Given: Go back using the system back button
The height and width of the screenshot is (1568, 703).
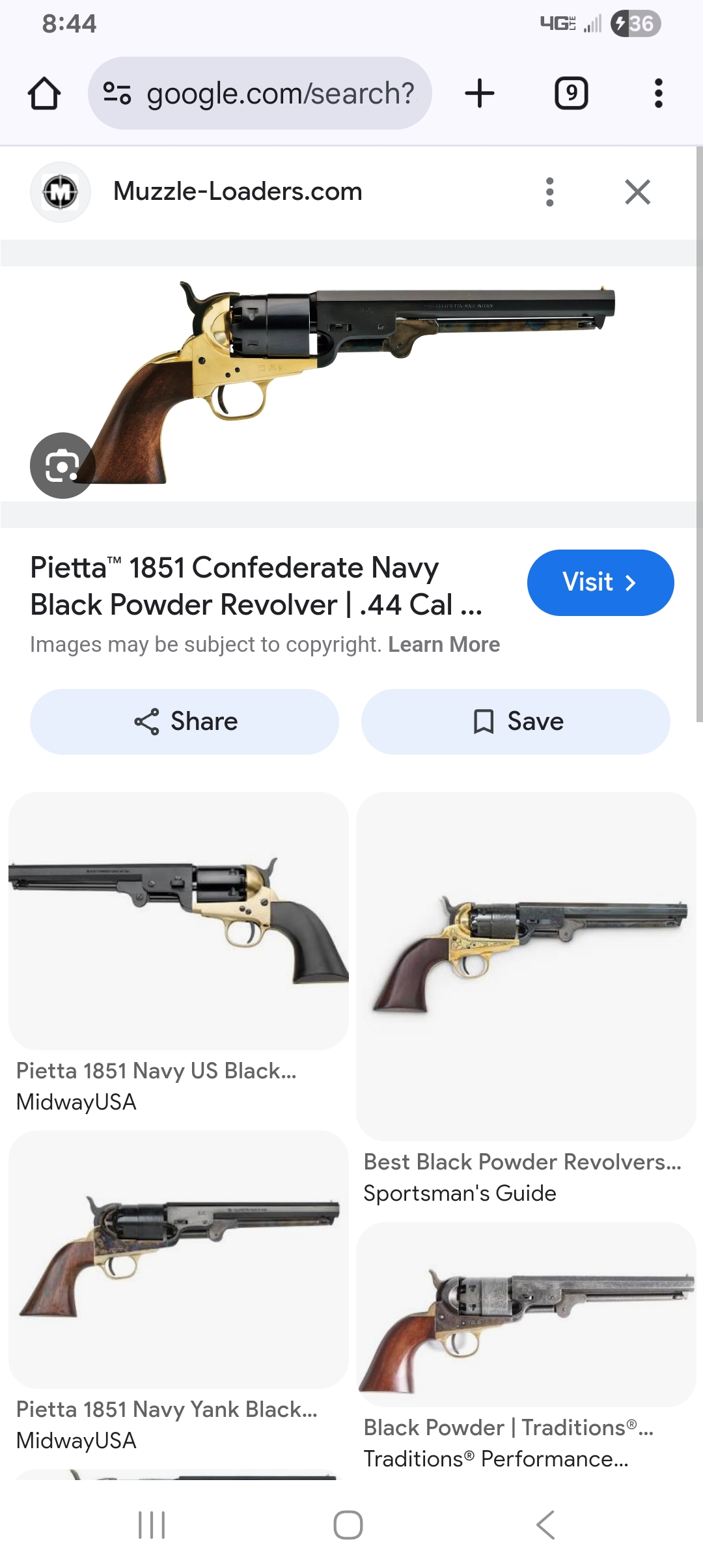Looking at the screenshot, I should [x=545, y=1525].
